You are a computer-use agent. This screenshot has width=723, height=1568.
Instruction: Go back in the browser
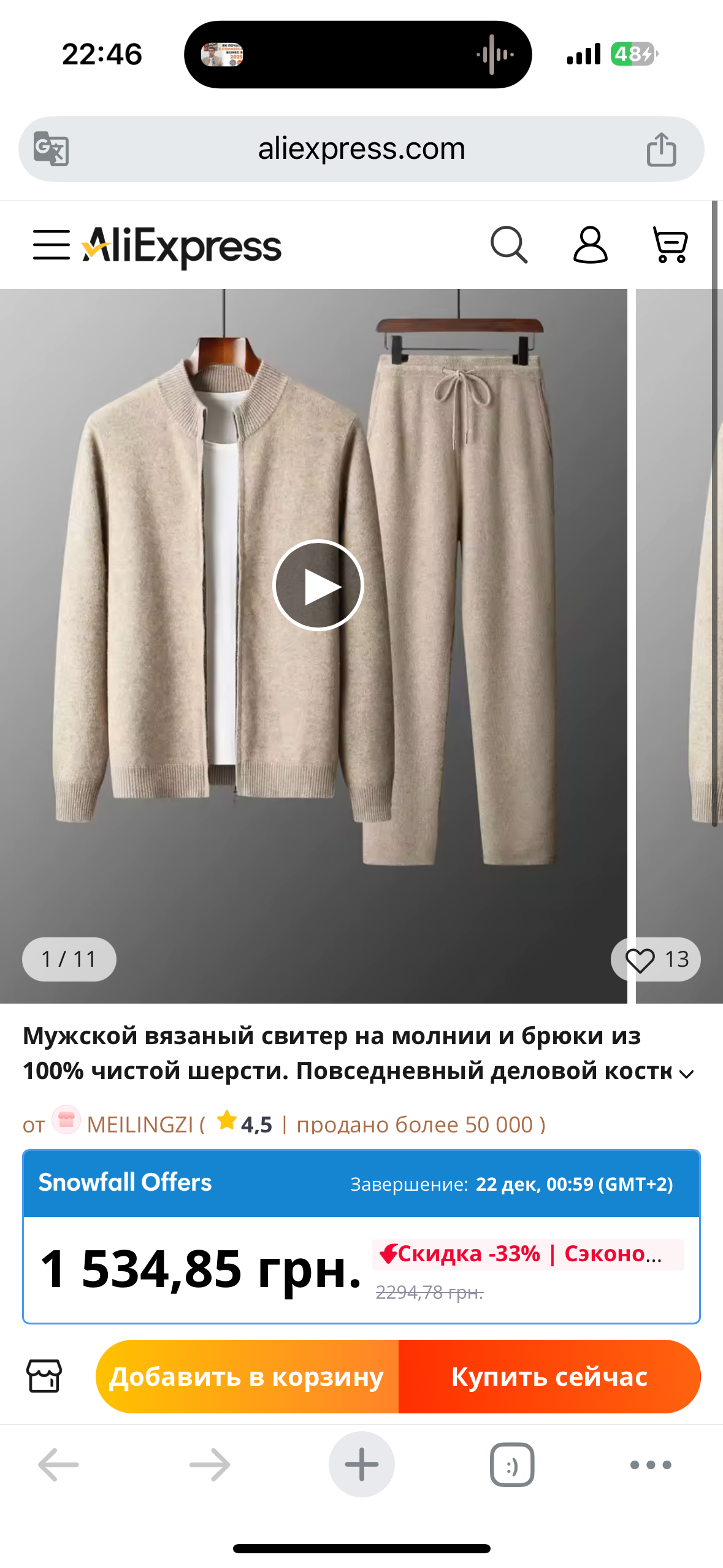coord(59,1464)
